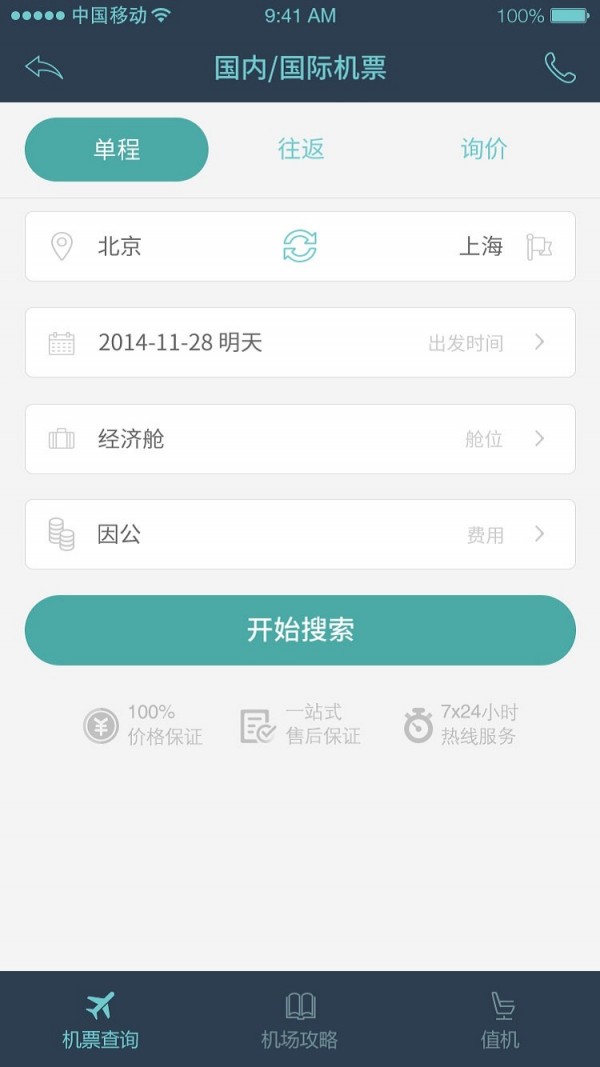
Task: Call the hotline via the phone icon
Action: coord(560,68)
